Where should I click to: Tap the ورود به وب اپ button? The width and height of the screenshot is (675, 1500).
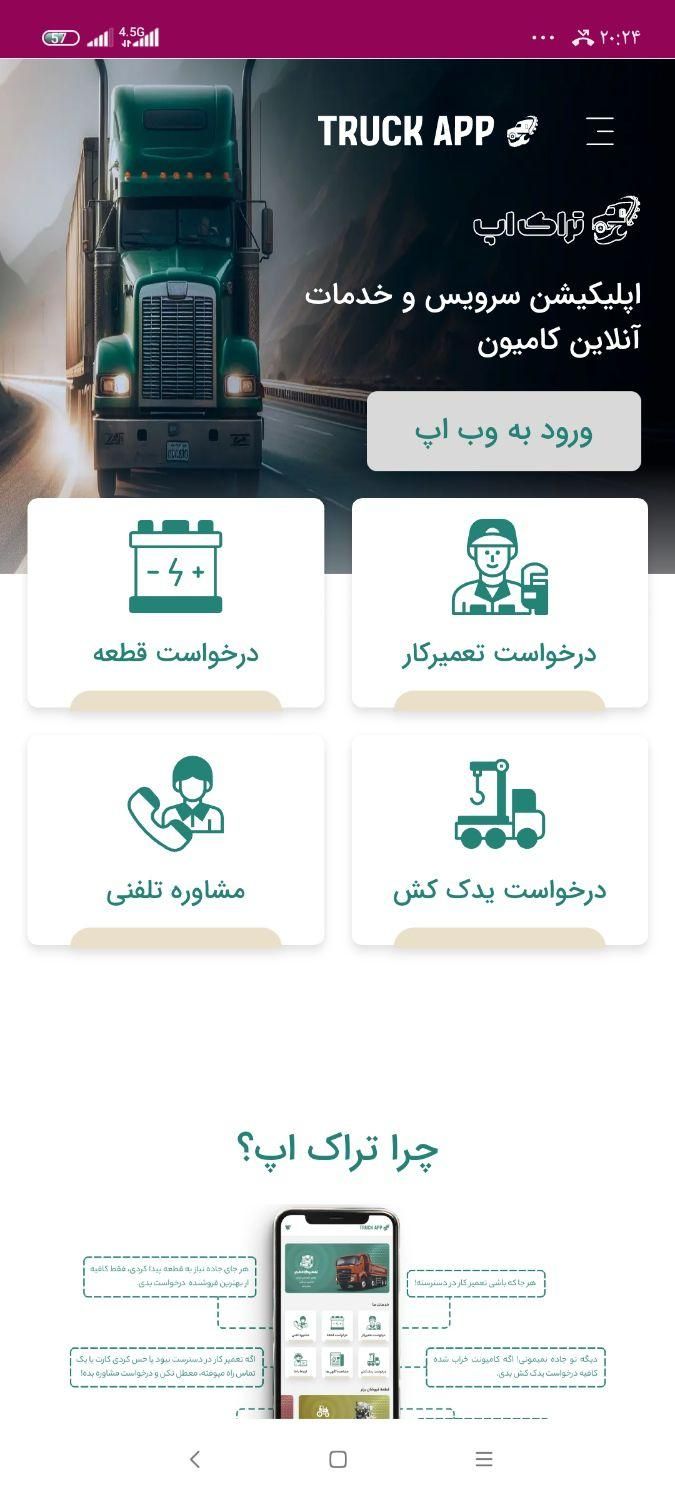[x=503, y=431]
